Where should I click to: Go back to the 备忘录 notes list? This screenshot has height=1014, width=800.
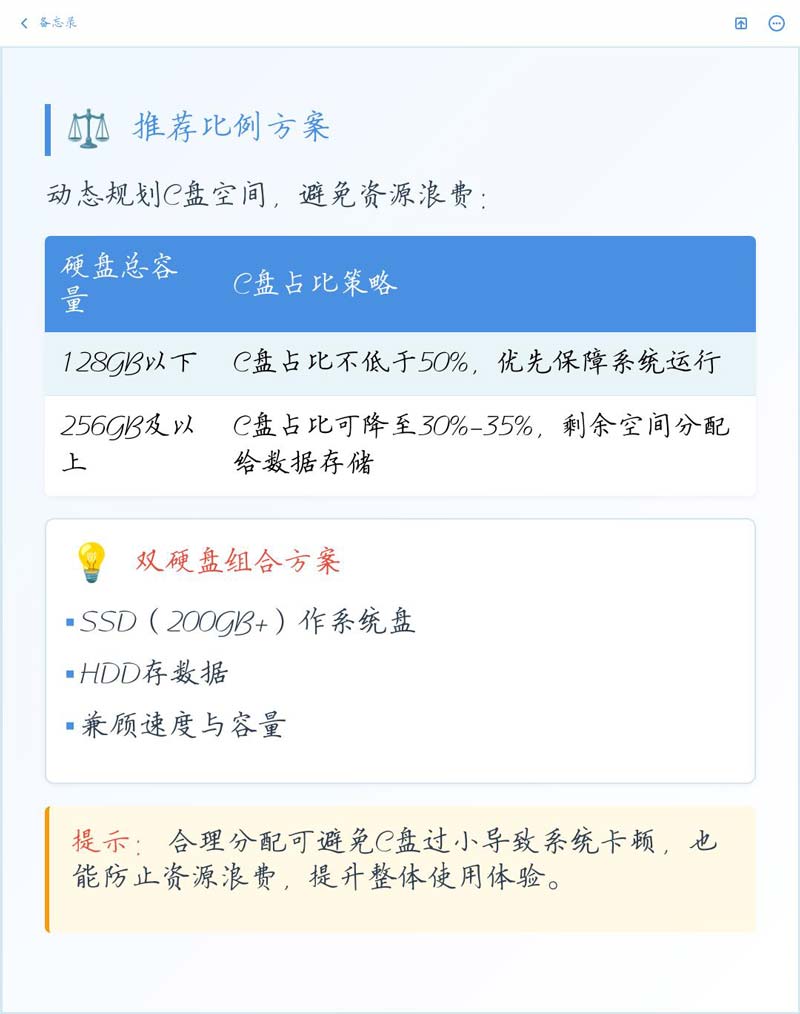[x=47, y=23]
